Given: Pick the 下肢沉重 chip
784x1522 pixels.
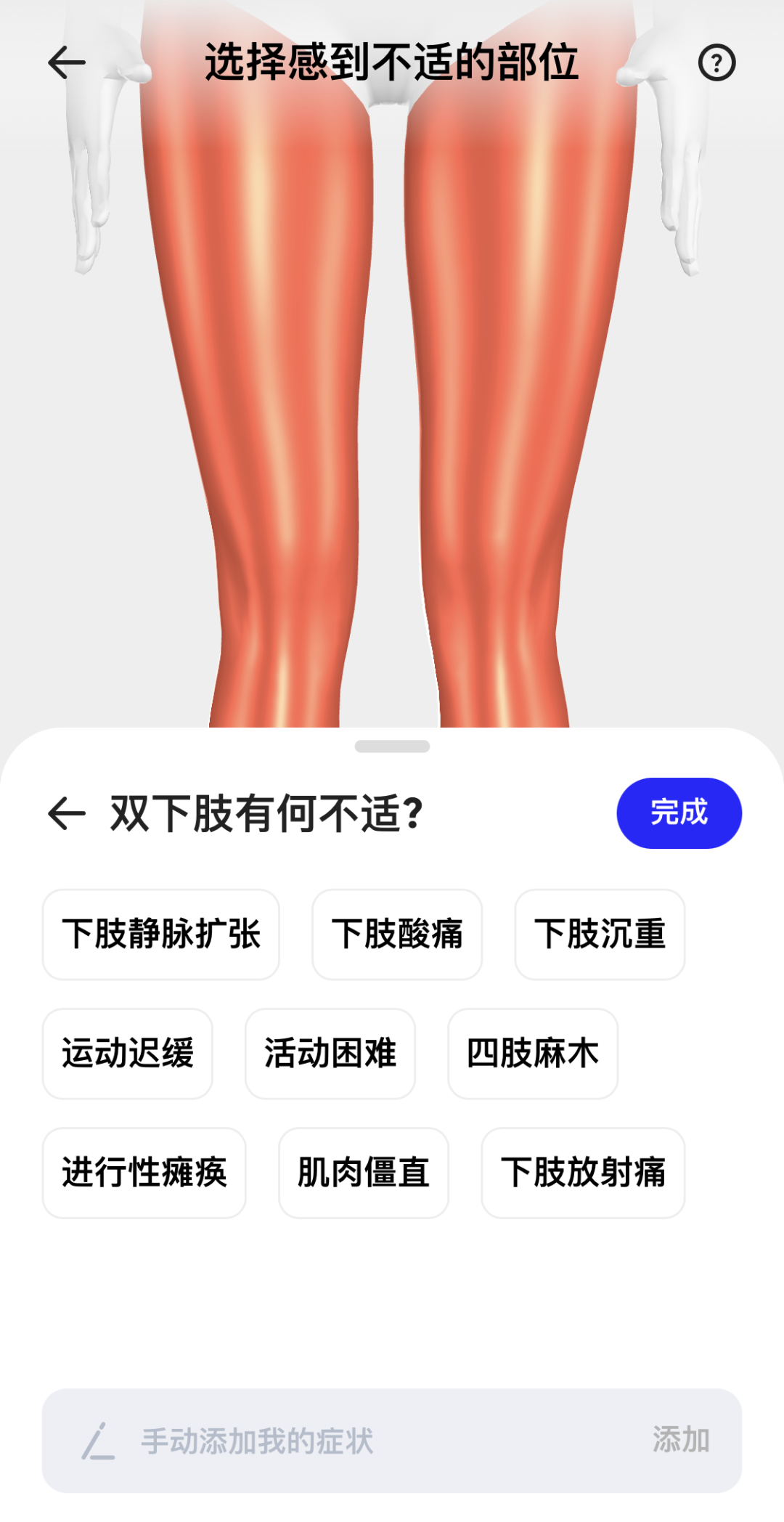Looking at the screenshot, I should 600,935.
